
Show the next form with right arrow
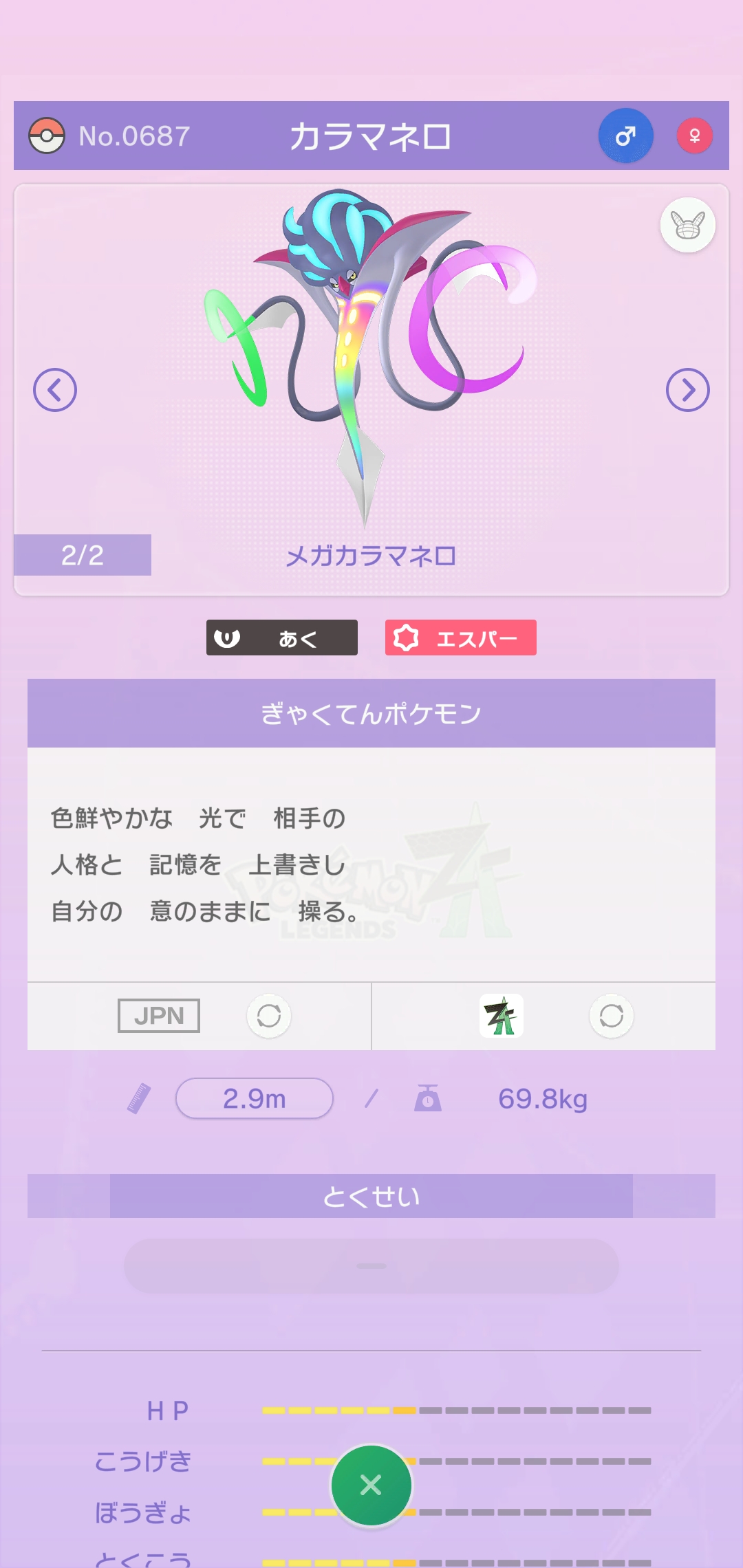coord(687,390)
